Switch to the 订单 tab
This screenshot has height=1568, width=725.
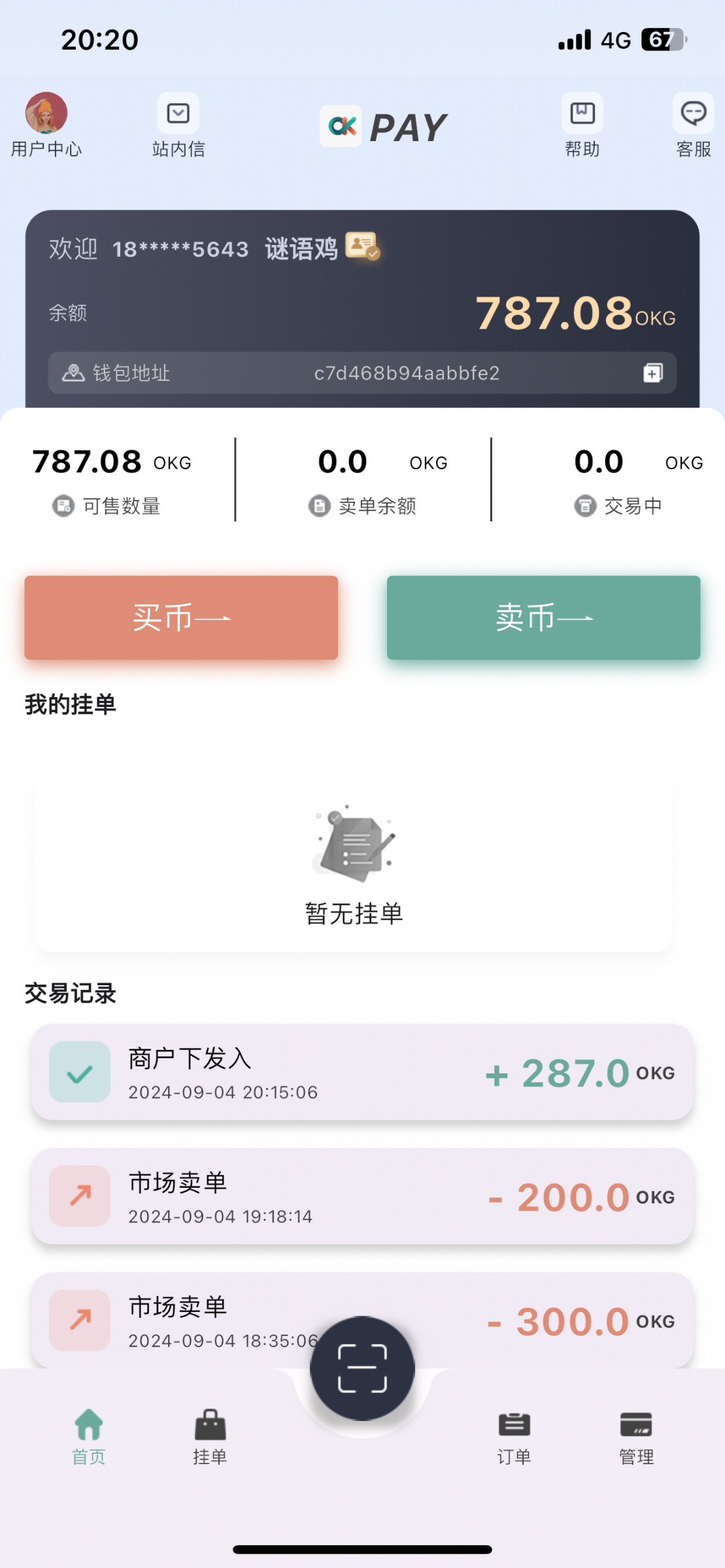tap(514, 1437)
